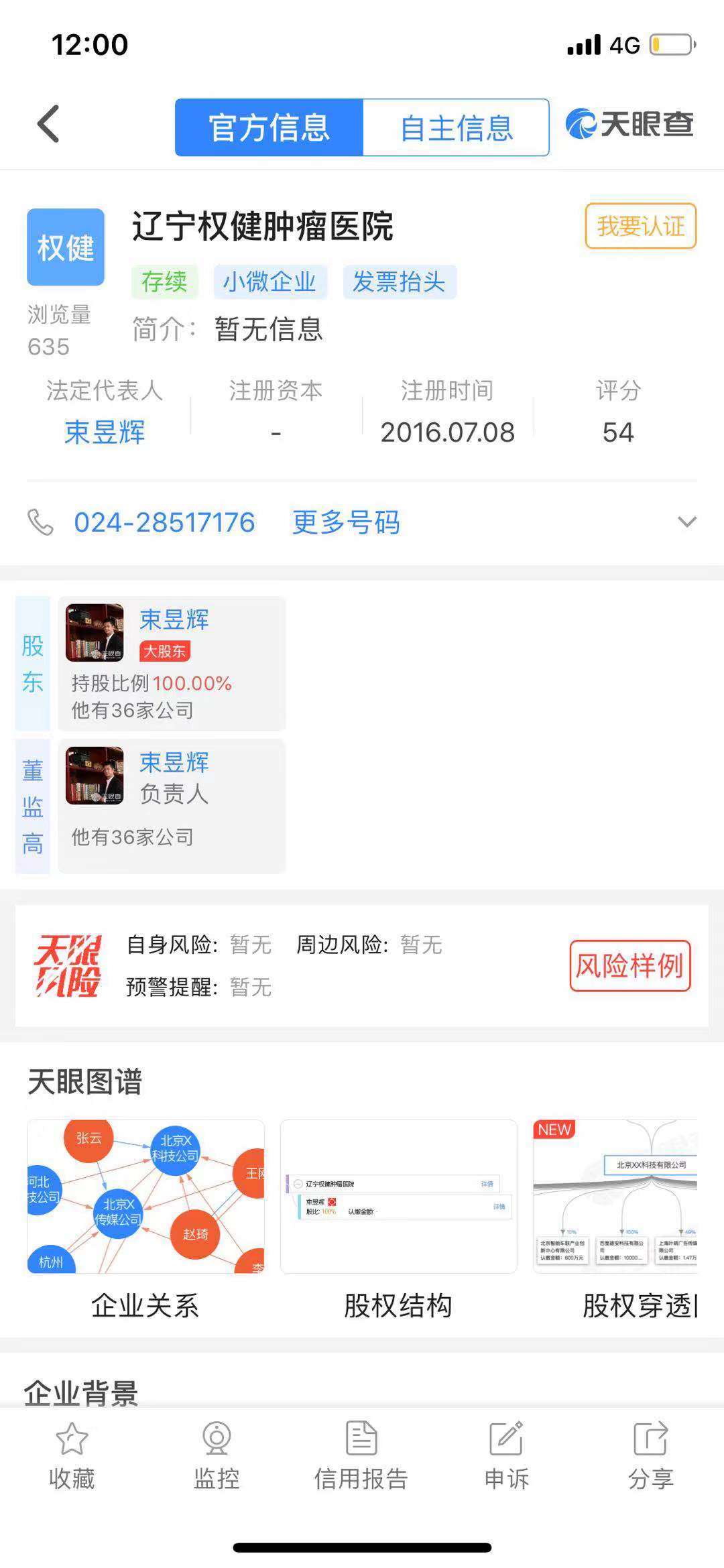
Task: Open shareholder 束昱辉 profile link
Action: coord(174,621)
